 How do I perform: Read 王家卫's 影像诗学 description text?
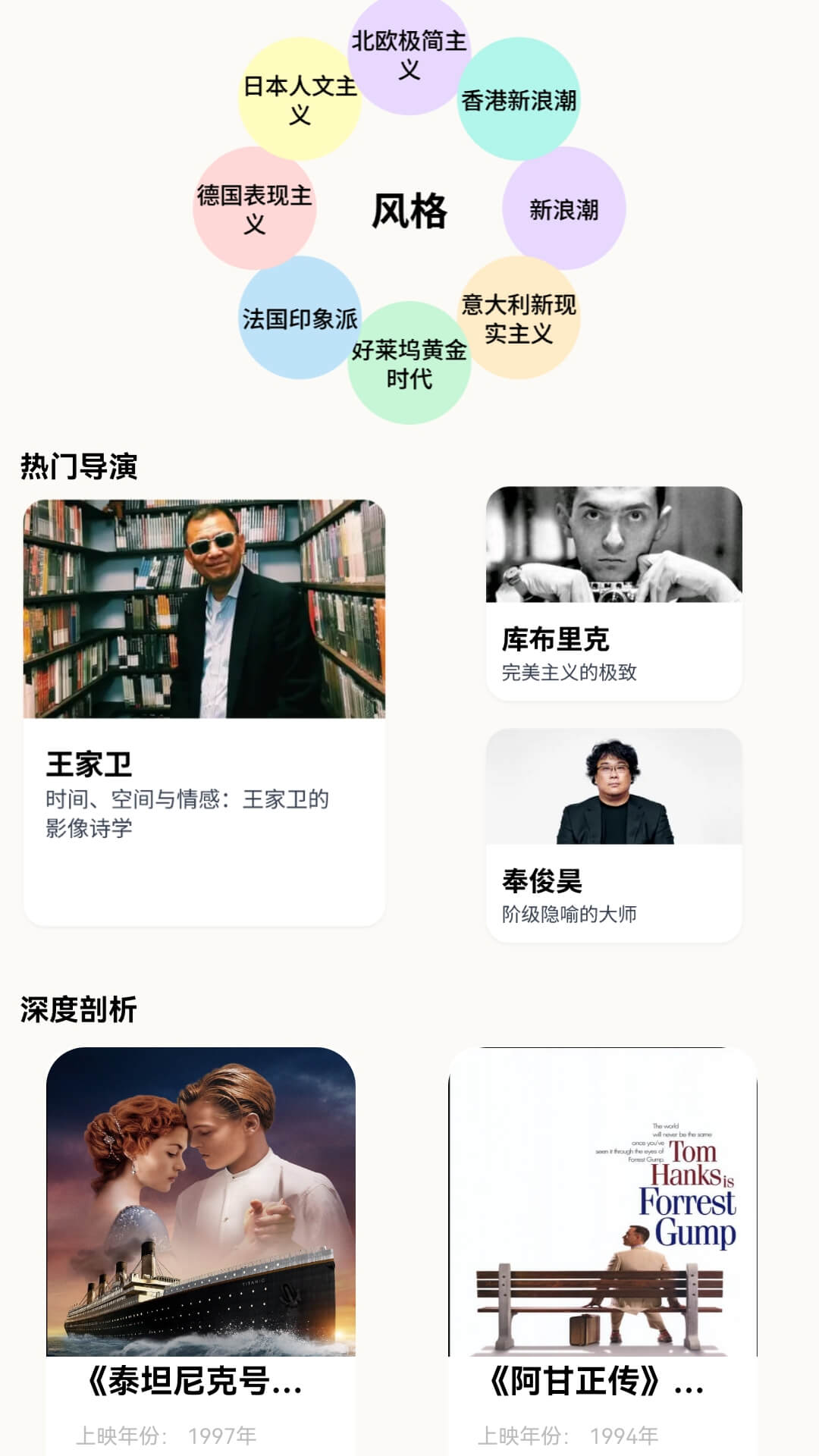(190, 811)
